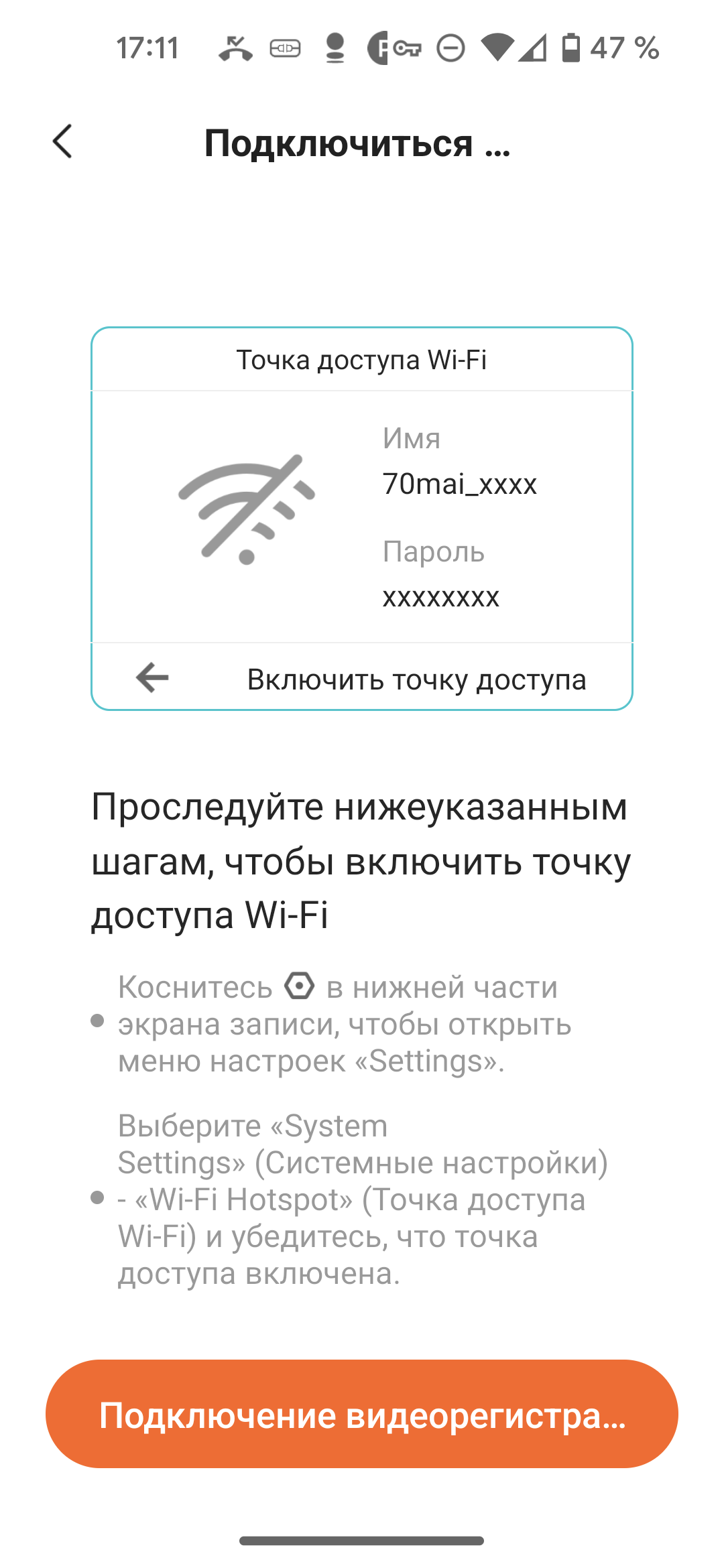Screen dimensions: 724x1568
Task: Go back using the top-left arrow
Action: coord(62,141)
